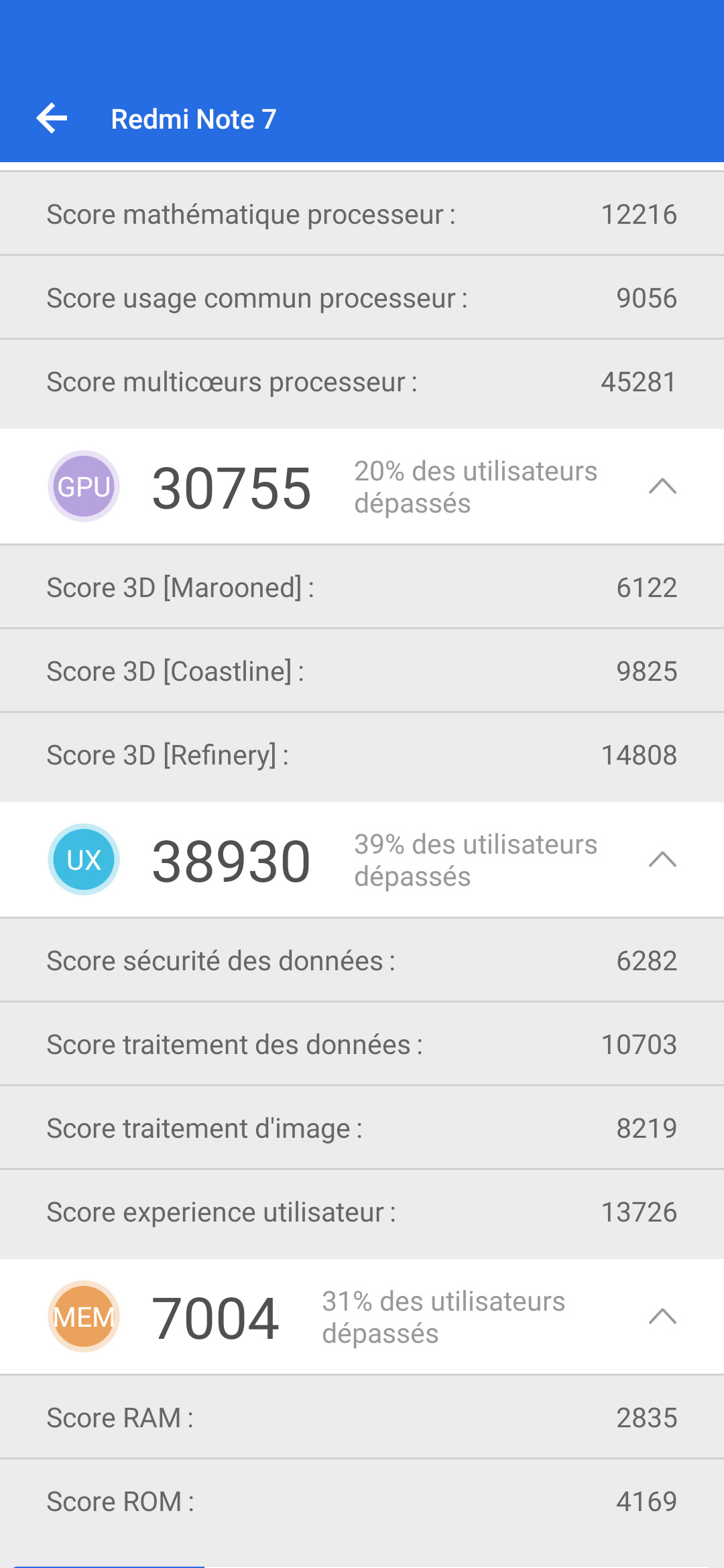Go back from Redmi Note 7 results
Viewport: 724px width, 1568px height.
pyautogui.click(x=52, y=119)
